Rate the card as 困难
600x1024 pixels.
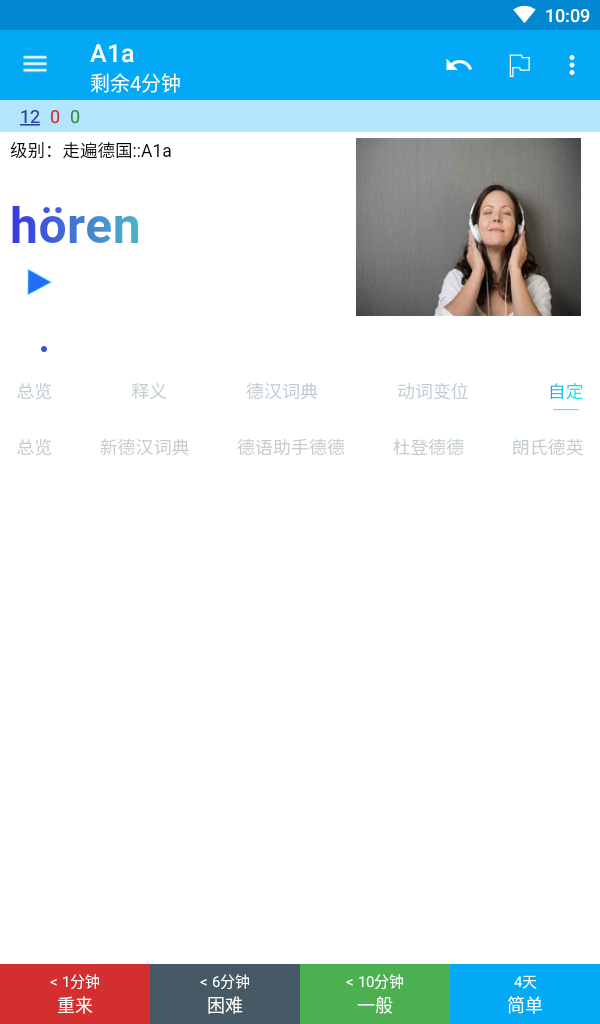(x=225, y=994)
